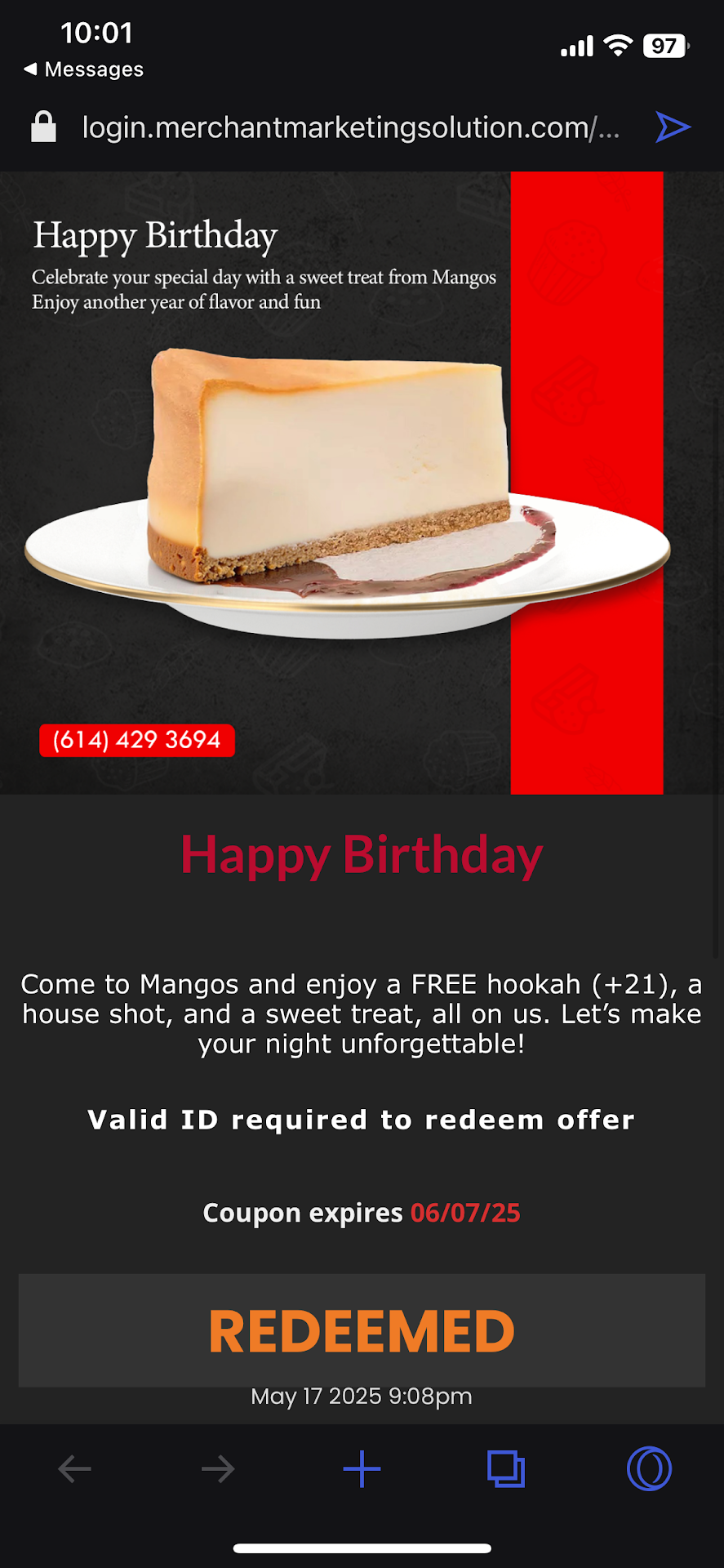
Task: Go back to the previous page
Action: (74, 1469)
